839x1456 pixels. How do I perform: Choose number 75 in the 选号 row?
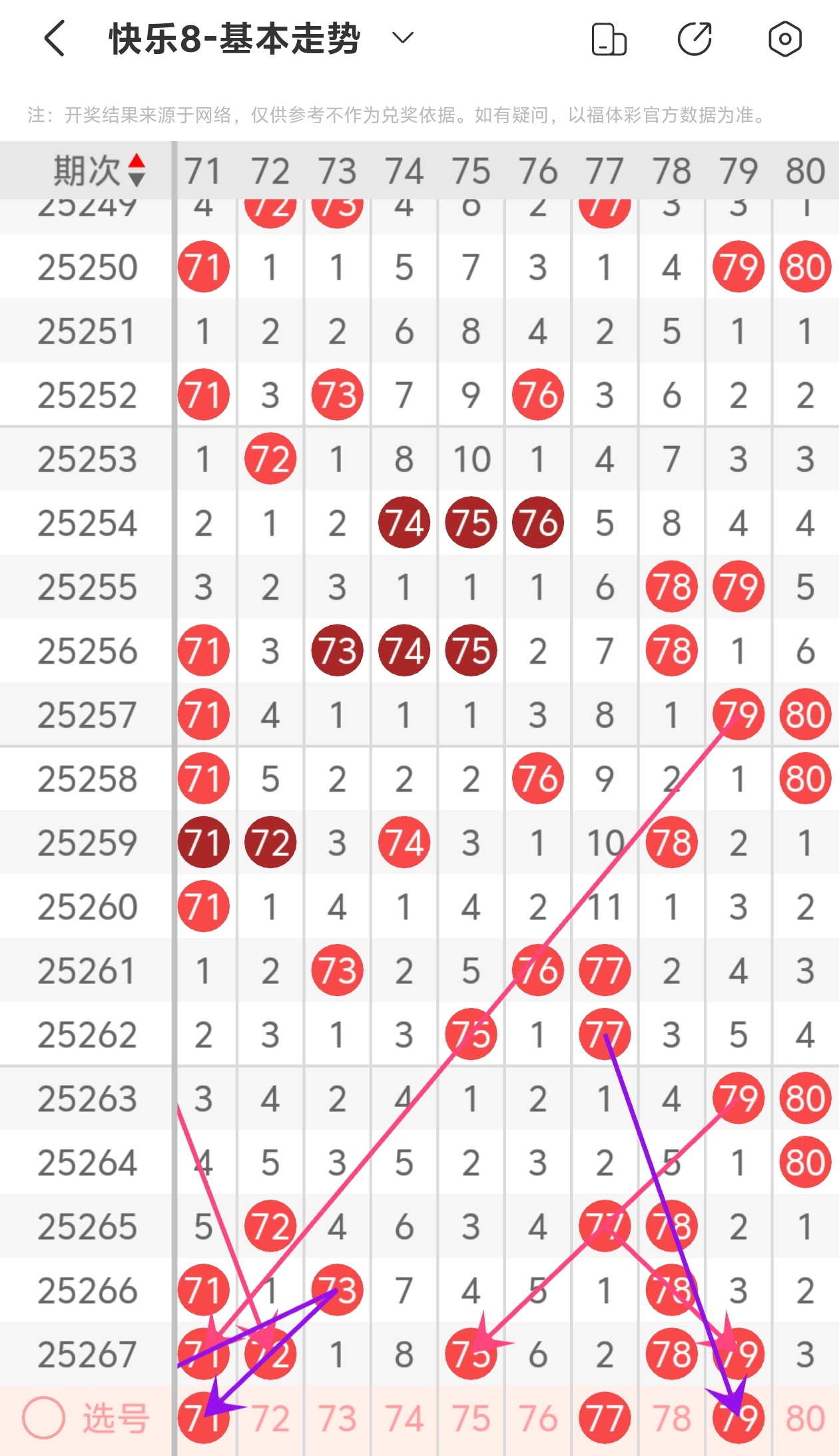[x=471, y=1419]
